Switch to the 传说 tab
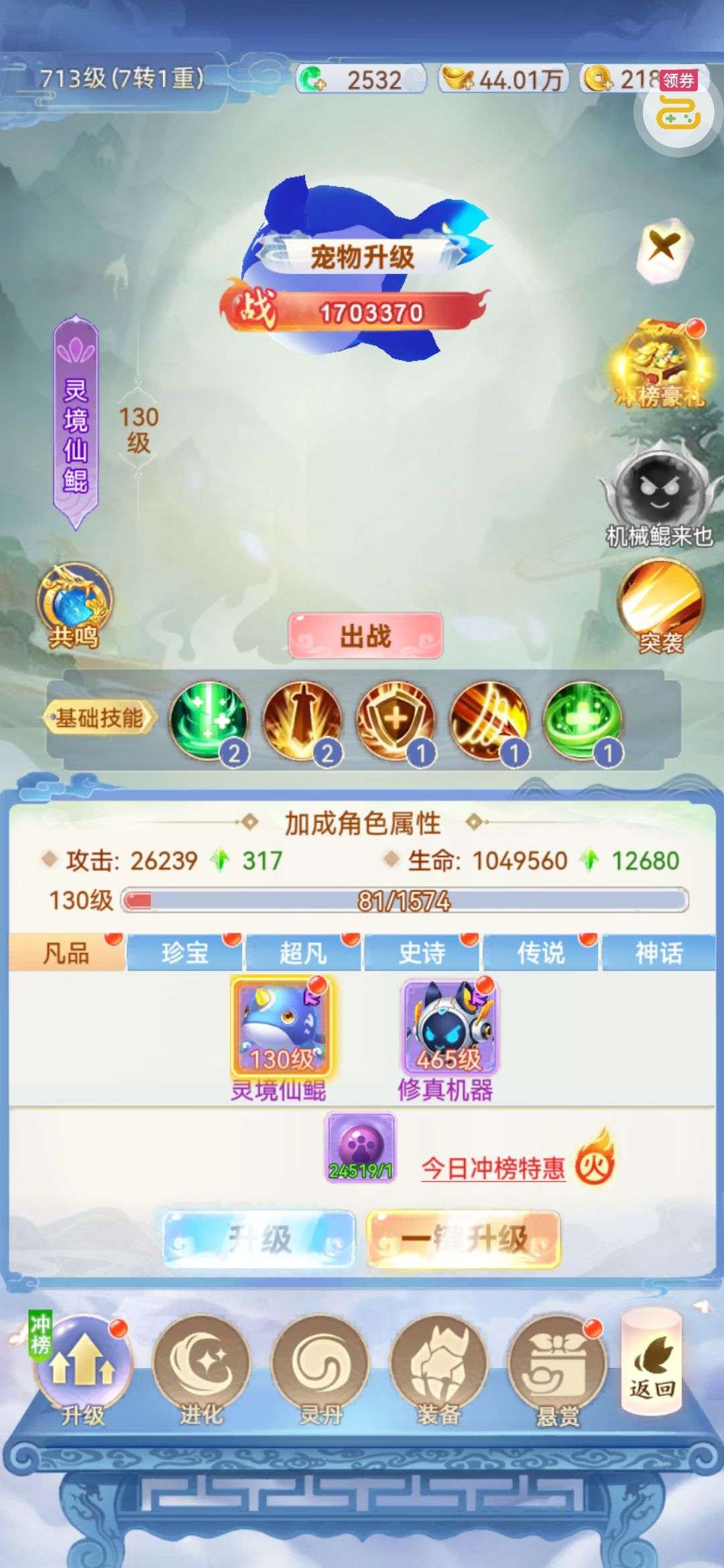The image size is (724, 1568). tap(540, 952)
